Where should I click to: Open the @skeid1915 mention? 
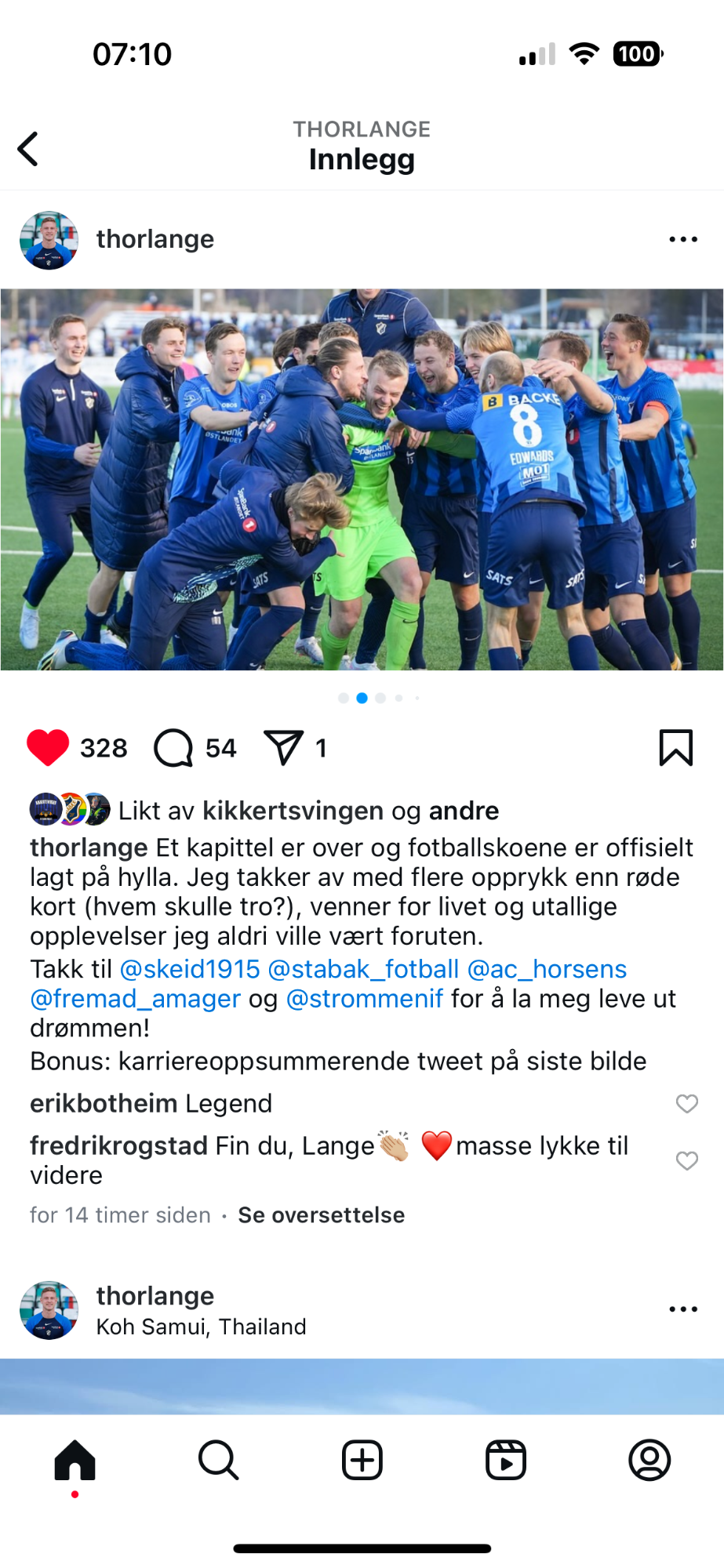190,969
